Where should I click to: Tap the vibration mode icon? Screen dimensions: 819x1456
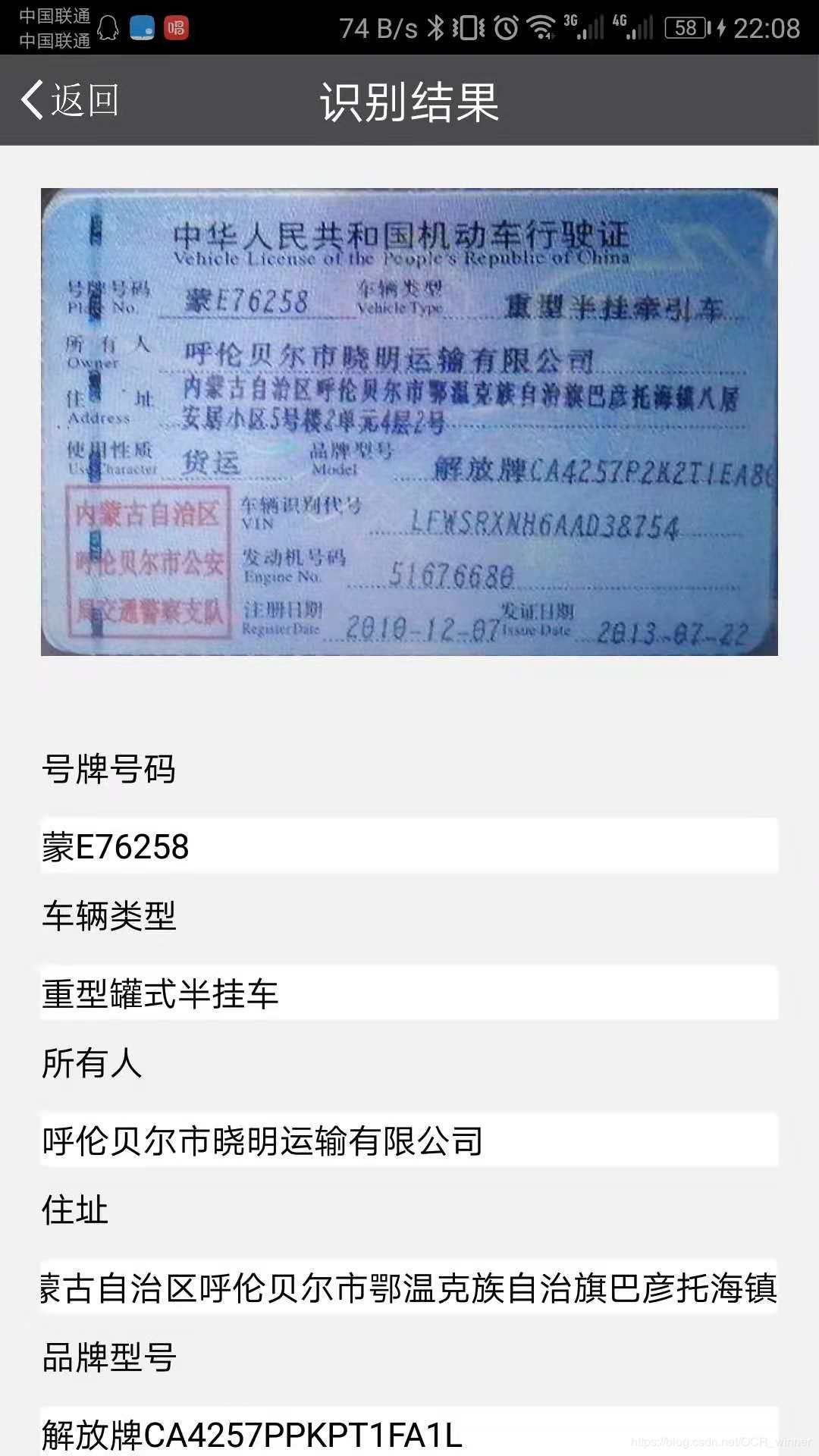click(468, 29)
